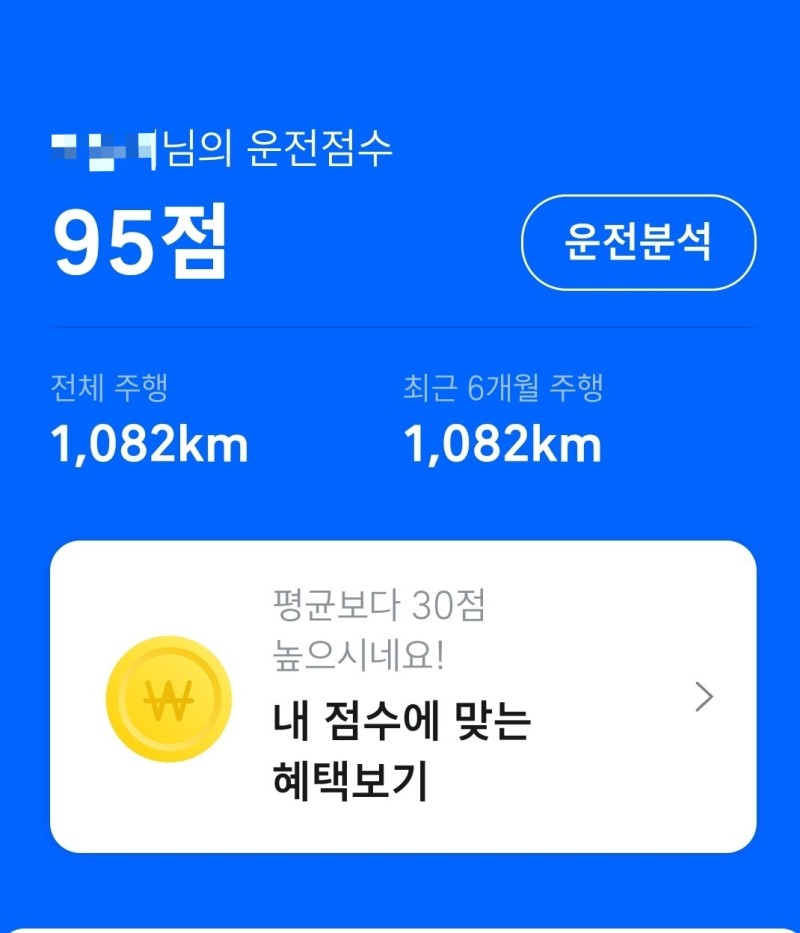Tap the won currency symbol on the coin
Screen dimensions: 800x933
tap(170, 697)
